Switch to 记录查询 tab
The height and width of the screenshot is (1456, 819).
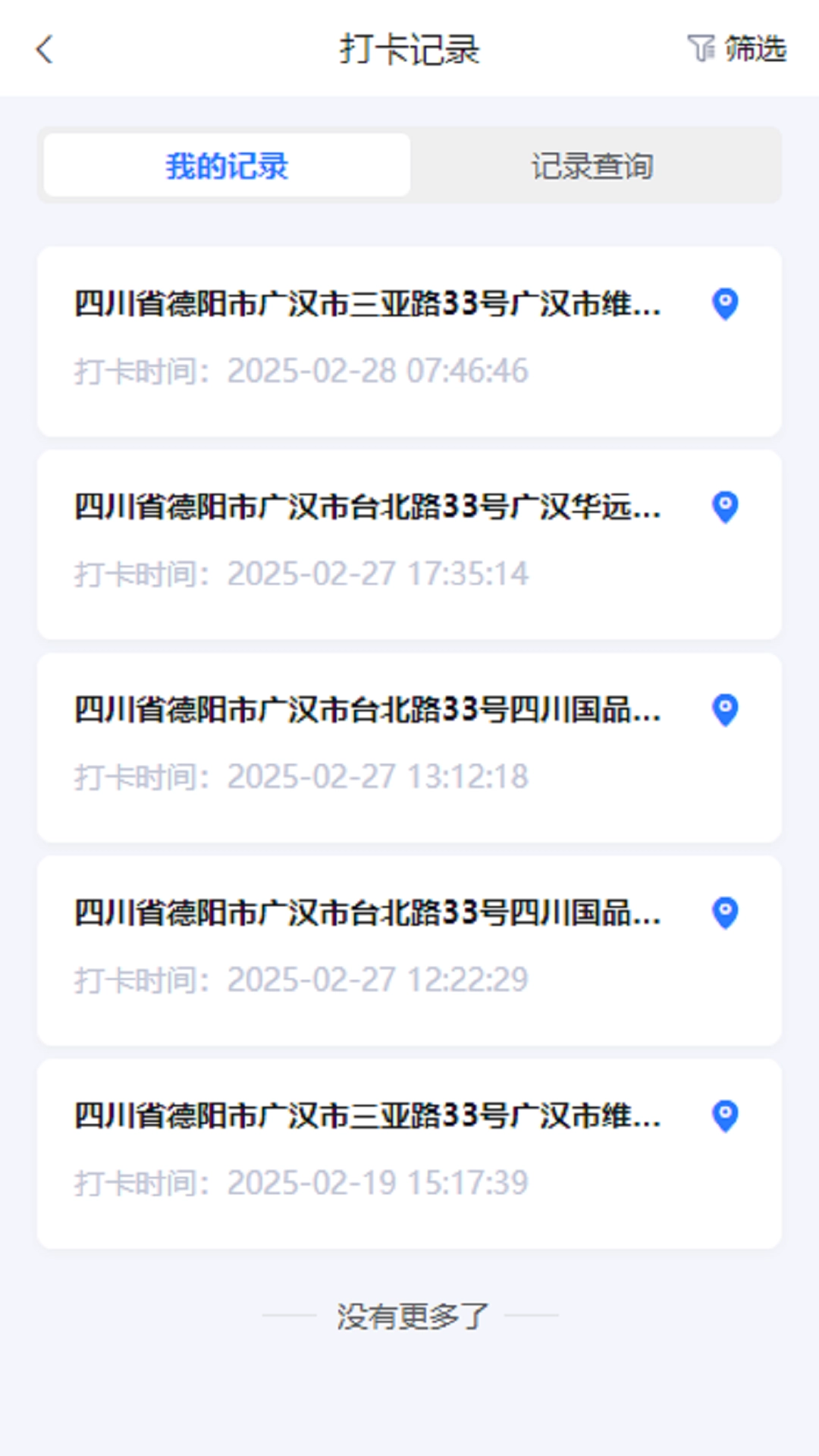click(x=592, y=165)
